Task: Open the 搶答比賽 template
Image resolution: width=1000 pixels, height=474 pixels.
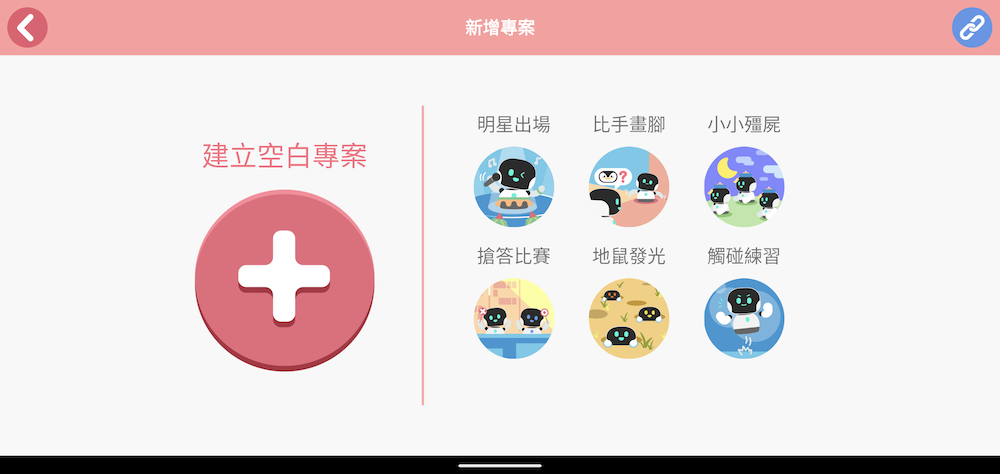Action: click(x=513, y=318)
